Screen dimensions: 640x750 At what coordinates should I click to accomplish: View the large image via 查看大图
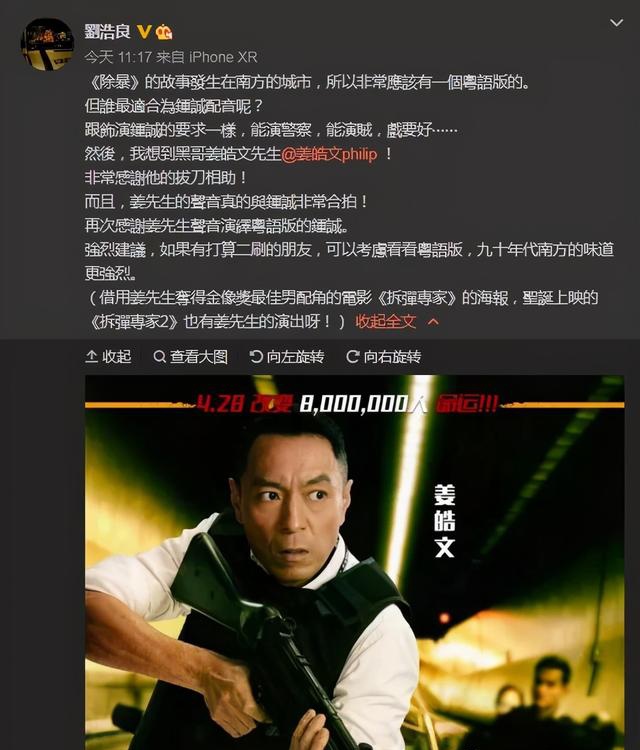pyautogui.click(x=190, y=356)
